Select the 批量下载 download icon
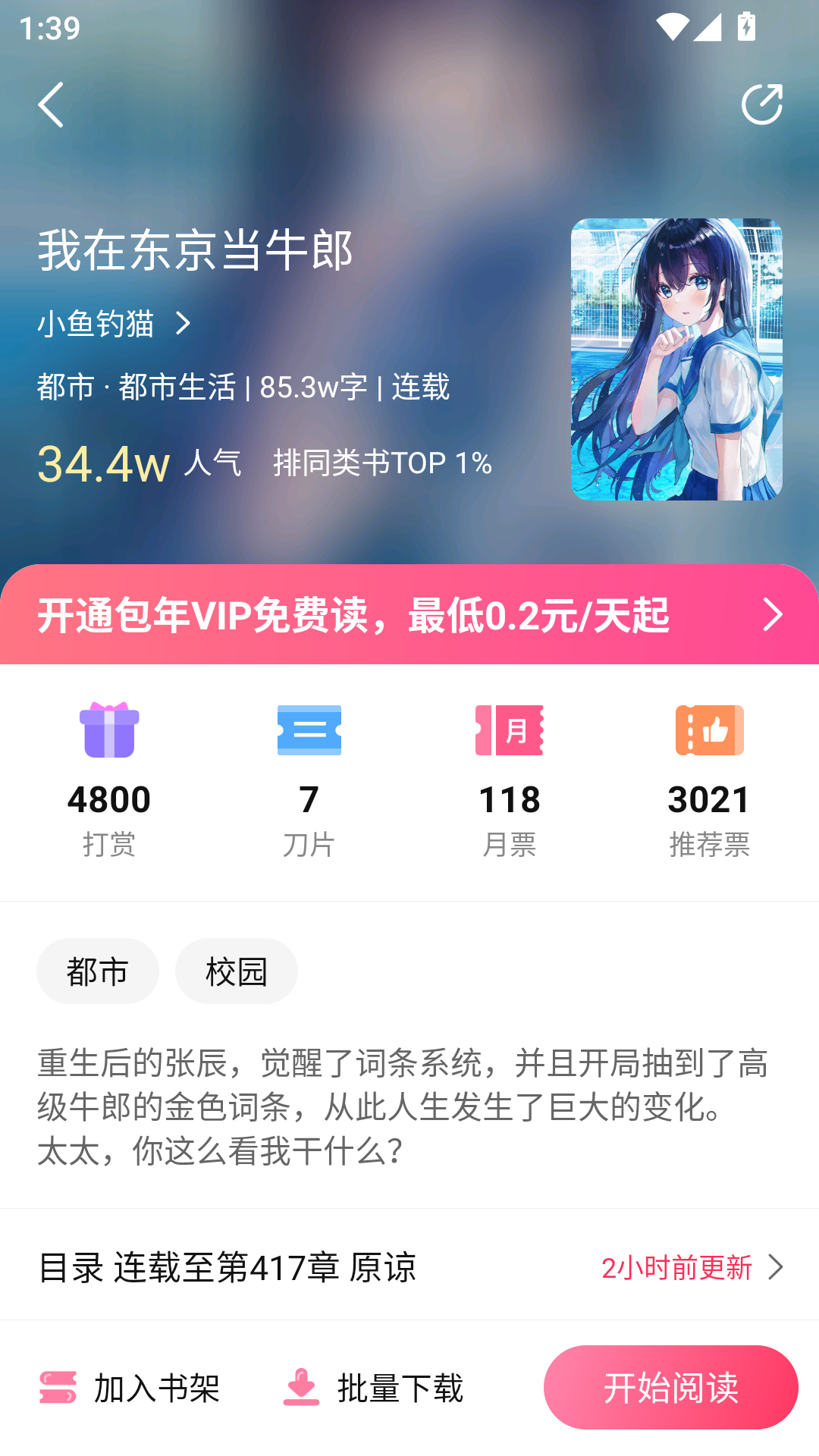Image resolution: width=819 pixels, height=1456 pixels. point(301,1388)
